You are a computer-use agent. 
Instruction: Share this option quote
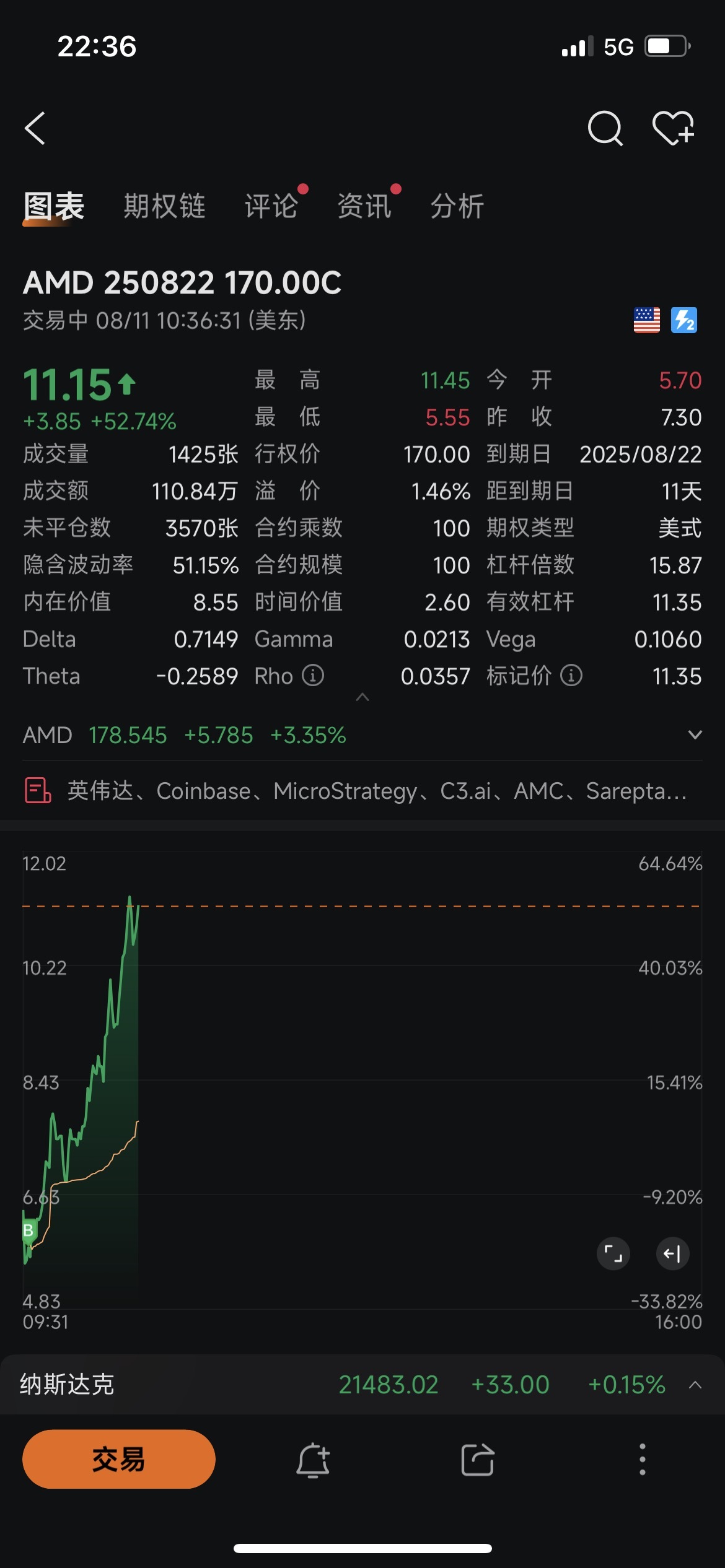point(478,1460)
